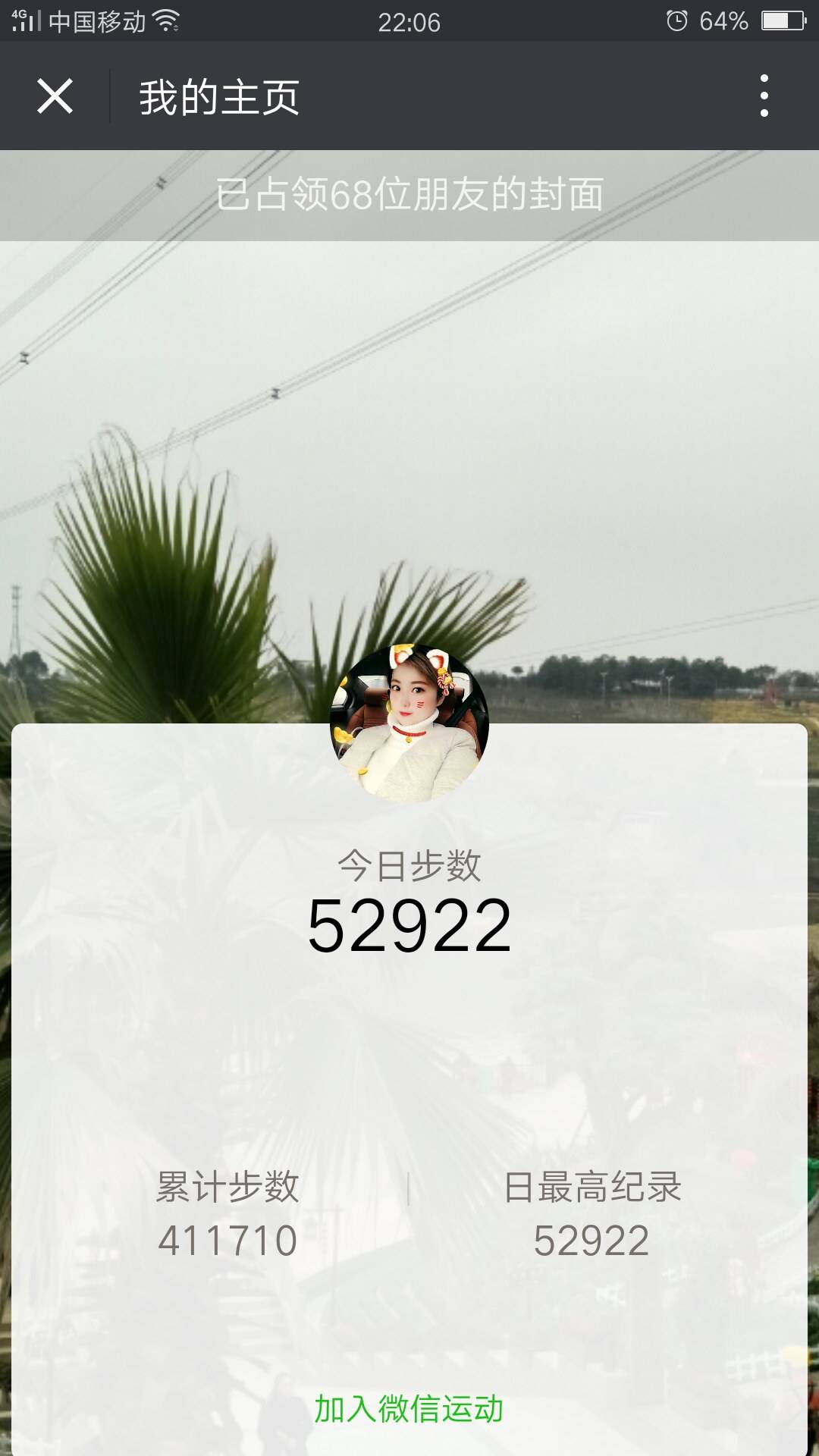This screenshot has height=1456, width=819.
Task: Tap the 加入微信运动 link
Action: coord(409,1409)
